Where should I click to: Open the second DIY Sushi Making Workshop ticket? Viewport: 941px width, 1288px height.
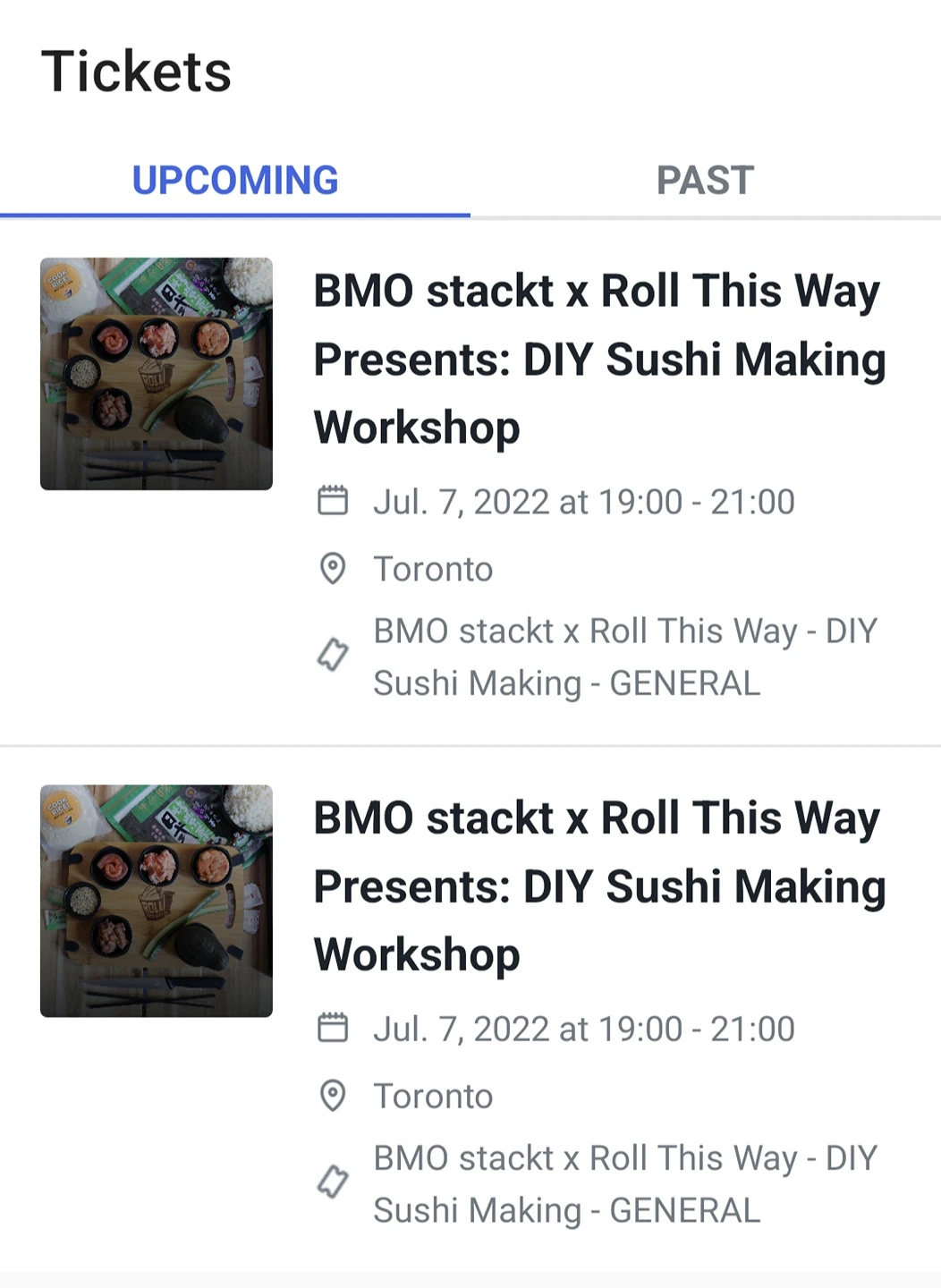(x=598, y=886)
